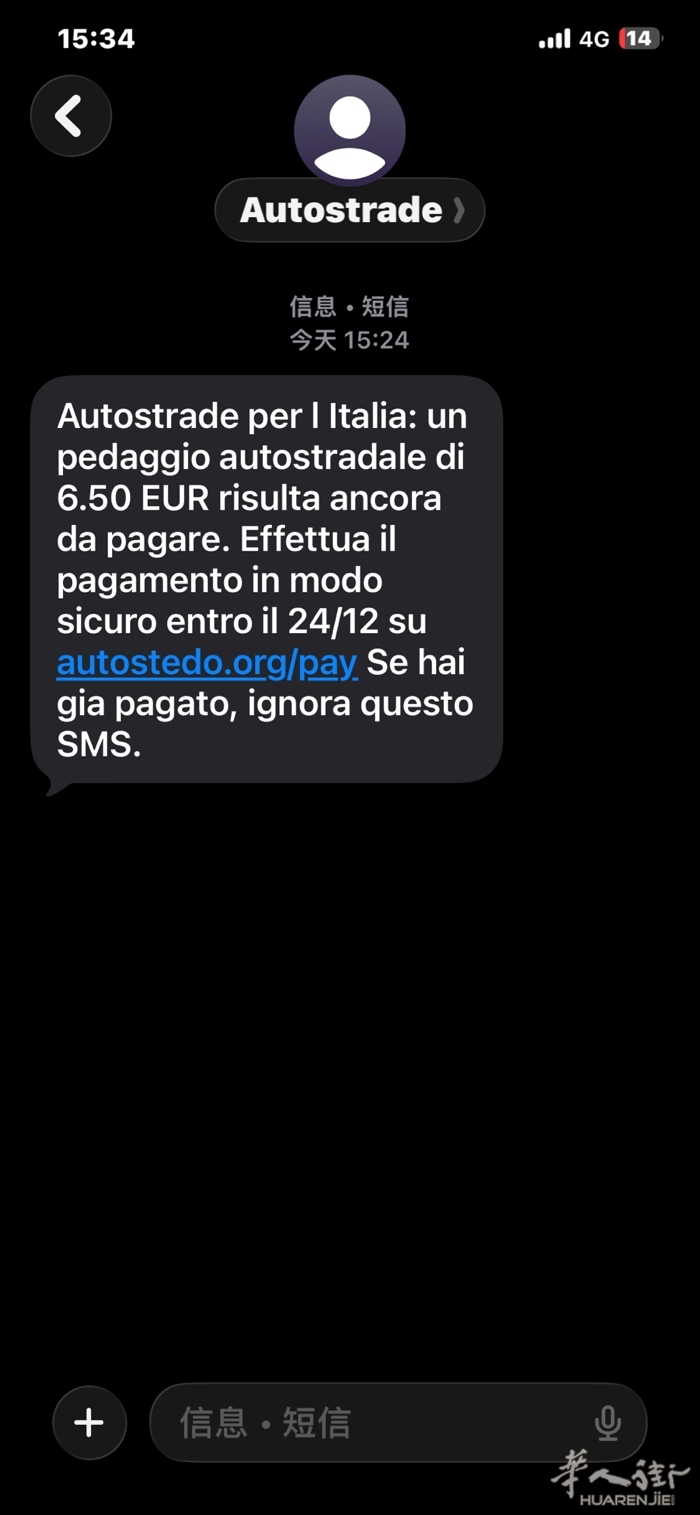Tap the Autostrade contact avatar
This screenshot has width=700, height=1515.
tap(350, 130)
